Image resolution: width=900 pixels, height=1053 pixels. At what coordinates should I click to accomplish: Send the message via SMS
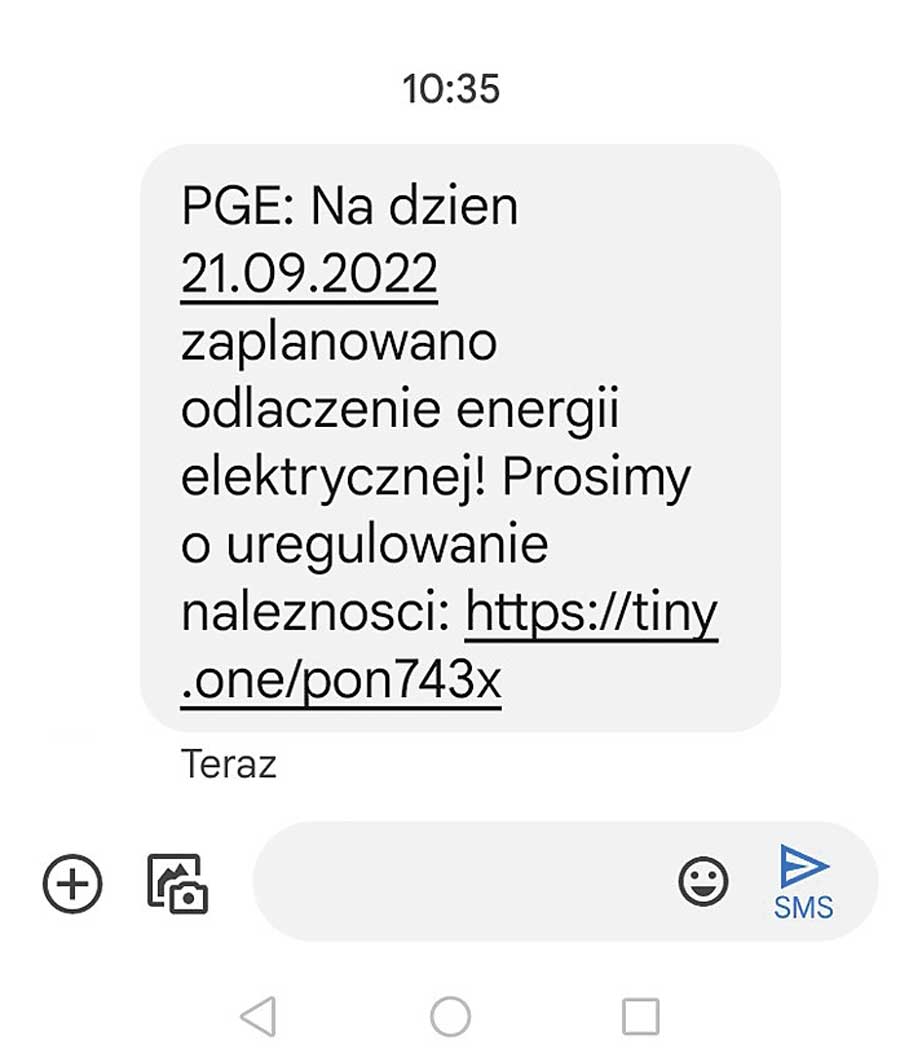tap(803, 881)
